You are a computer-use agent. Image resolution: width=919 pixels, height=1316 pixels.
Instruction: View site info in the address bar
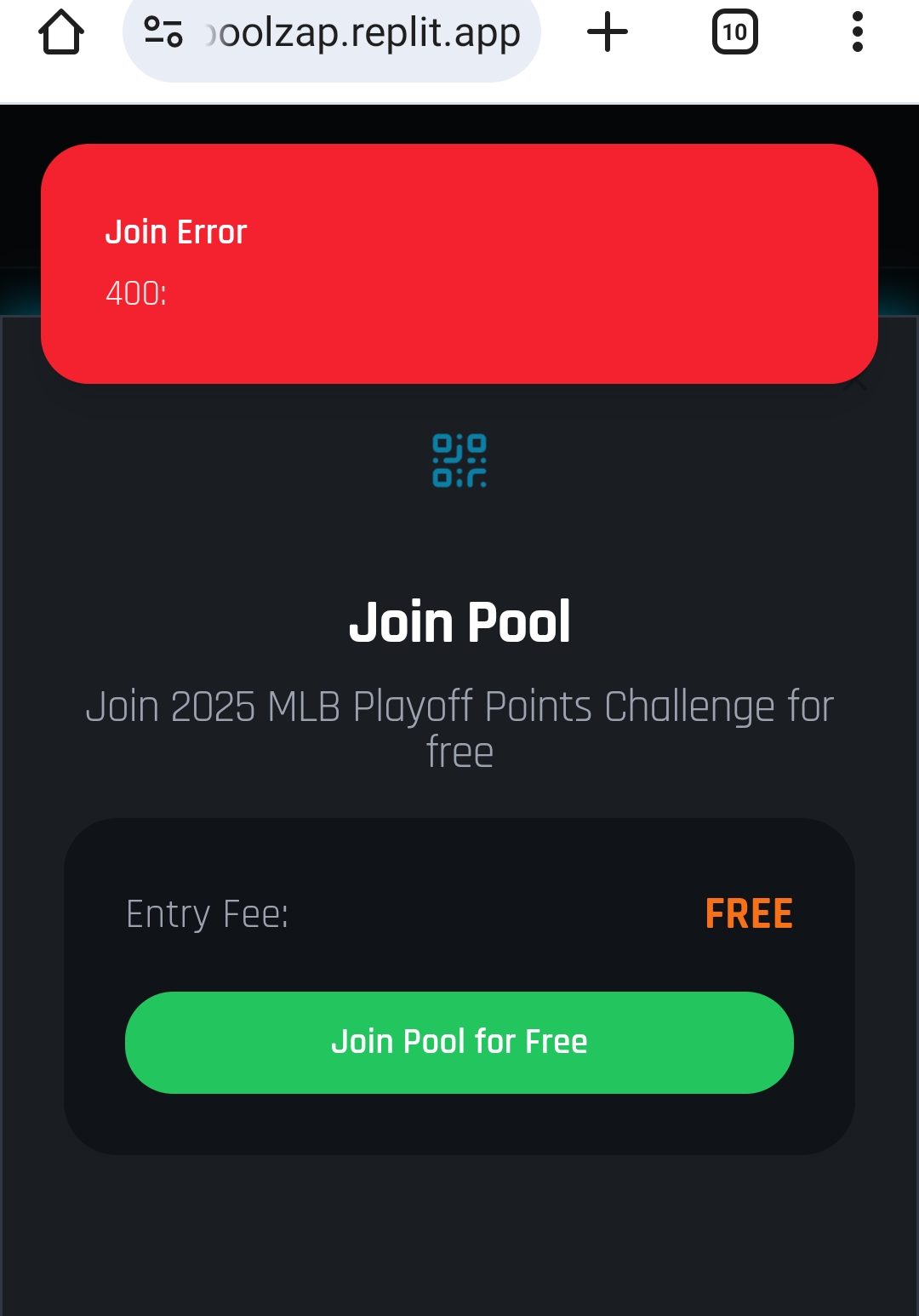163,33
